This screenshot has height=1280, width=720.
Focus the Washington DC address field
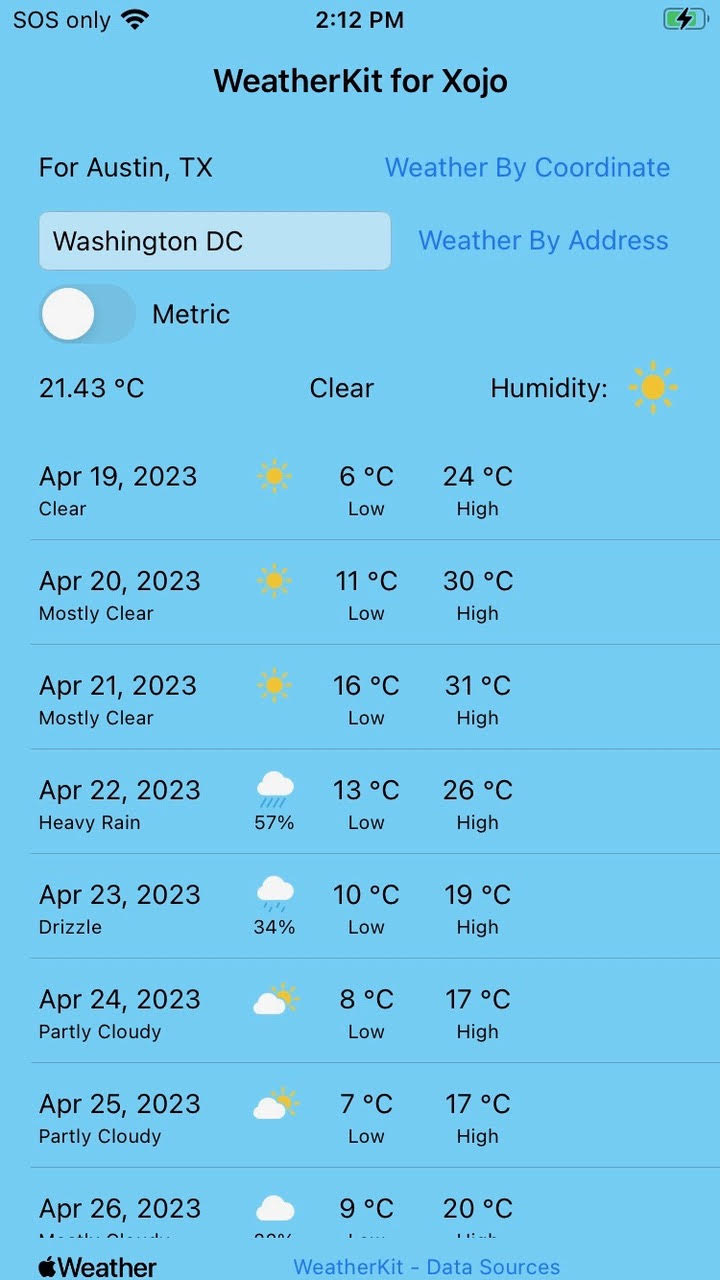pos(215,241)
